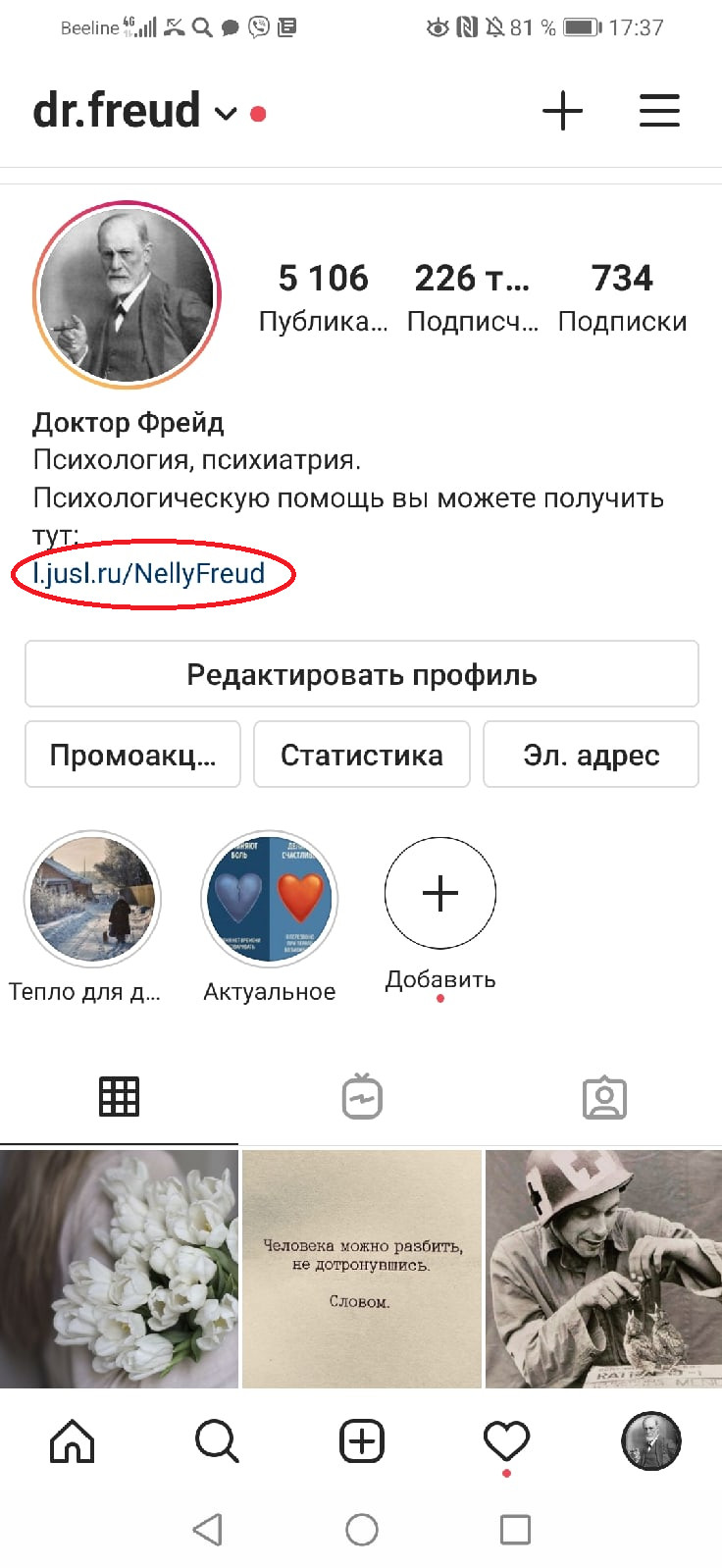The height and width of the screenshot is (1568, 722).
Task: Open the Тепло для д... highlight
Action: (x=92, y=899)
